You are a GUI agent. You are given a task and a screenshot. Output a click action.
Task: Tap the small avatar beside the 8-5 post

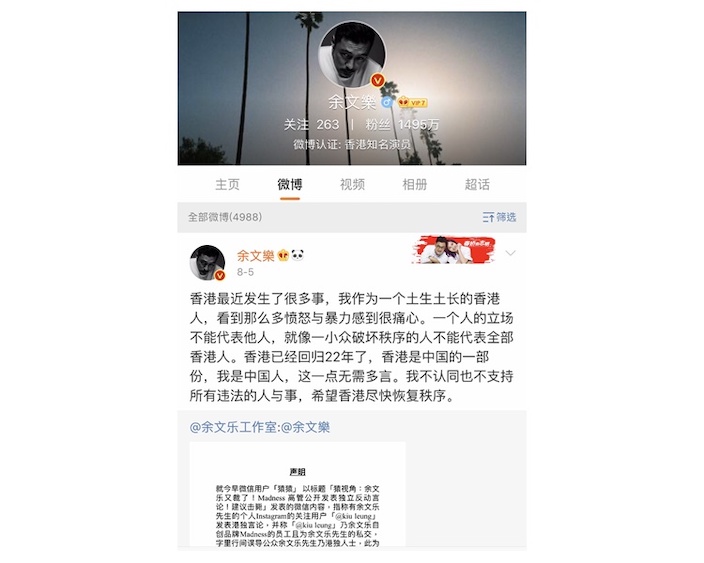point(207,262)
